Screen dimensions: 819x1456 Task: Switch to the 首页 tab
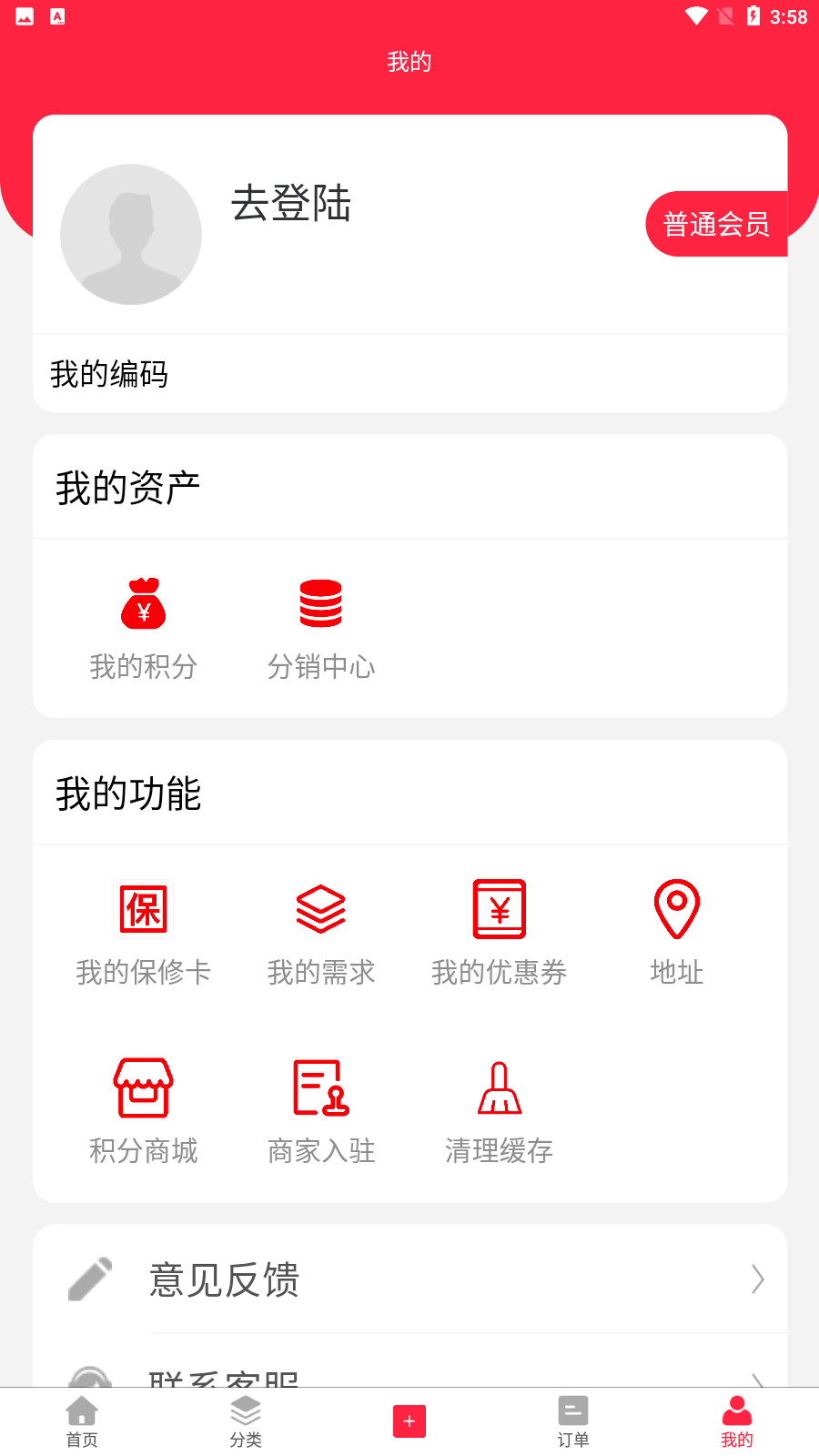[x=82, y=1421]
